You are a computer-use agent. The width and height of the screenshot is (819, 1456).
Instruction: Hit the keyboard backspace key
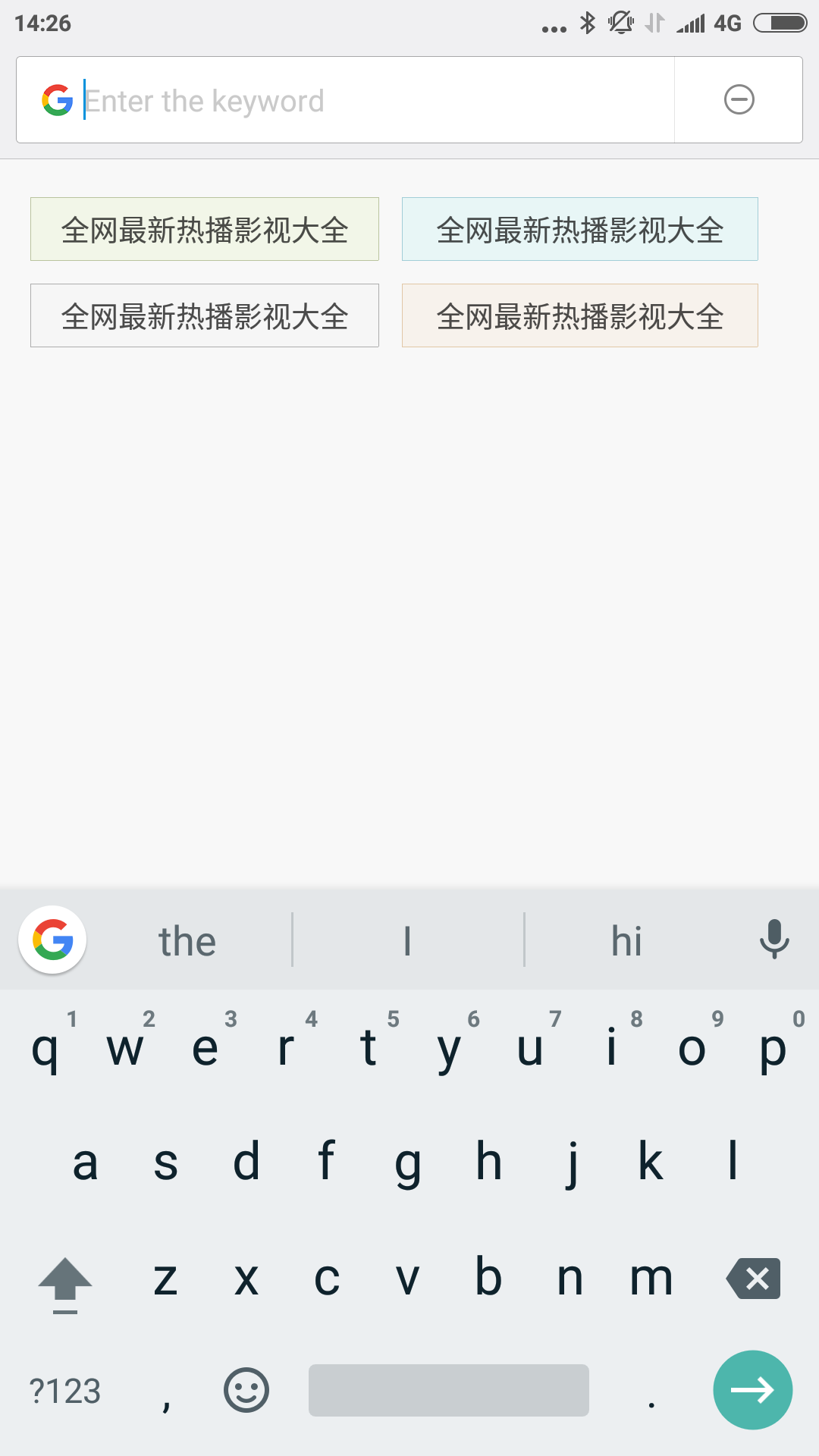pyautogui.click(x=754, y=1279)
